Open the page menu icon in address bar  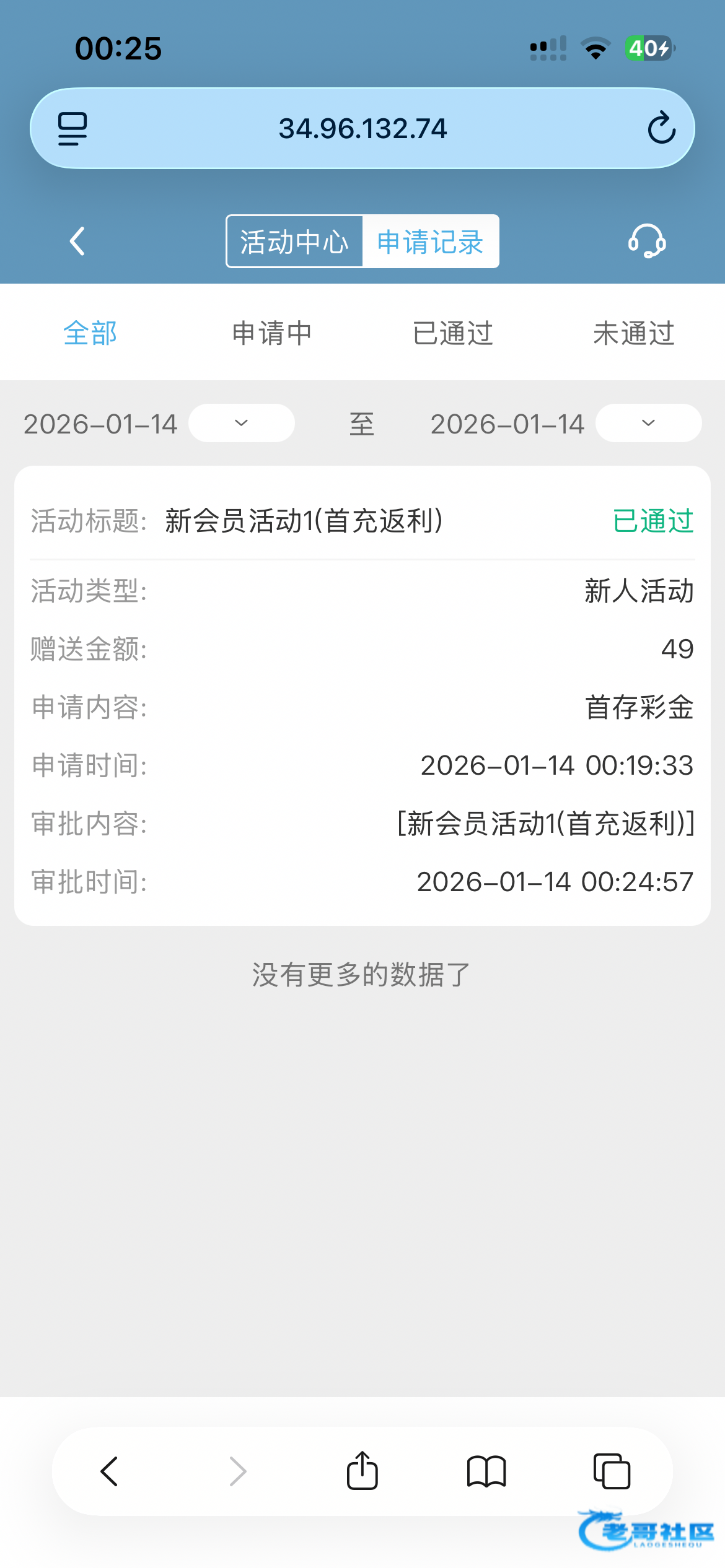click(x=72, y=128)
